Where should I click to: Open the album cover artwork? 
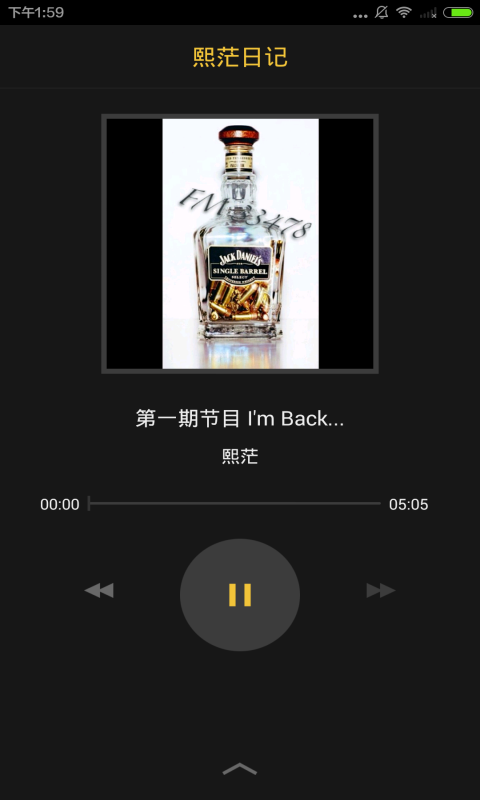click(240, 243)
